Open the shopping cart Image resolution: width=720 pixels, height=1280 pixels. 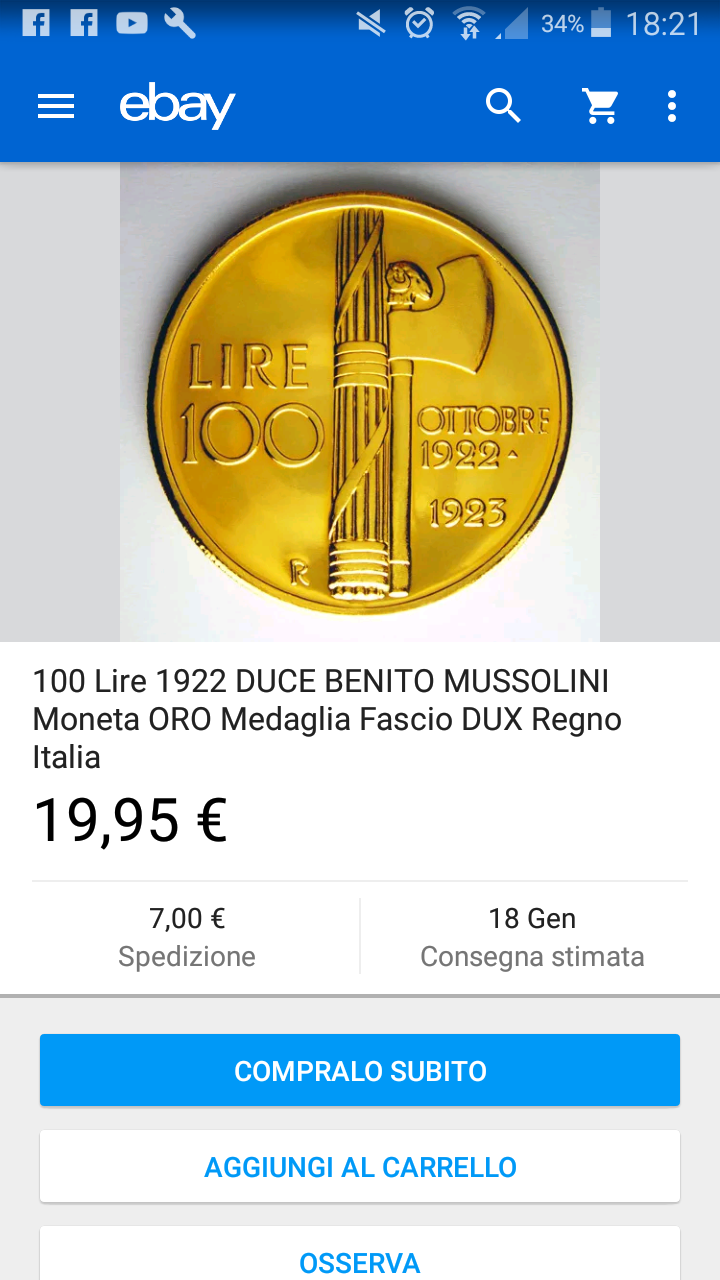click(x=601, y=106)
